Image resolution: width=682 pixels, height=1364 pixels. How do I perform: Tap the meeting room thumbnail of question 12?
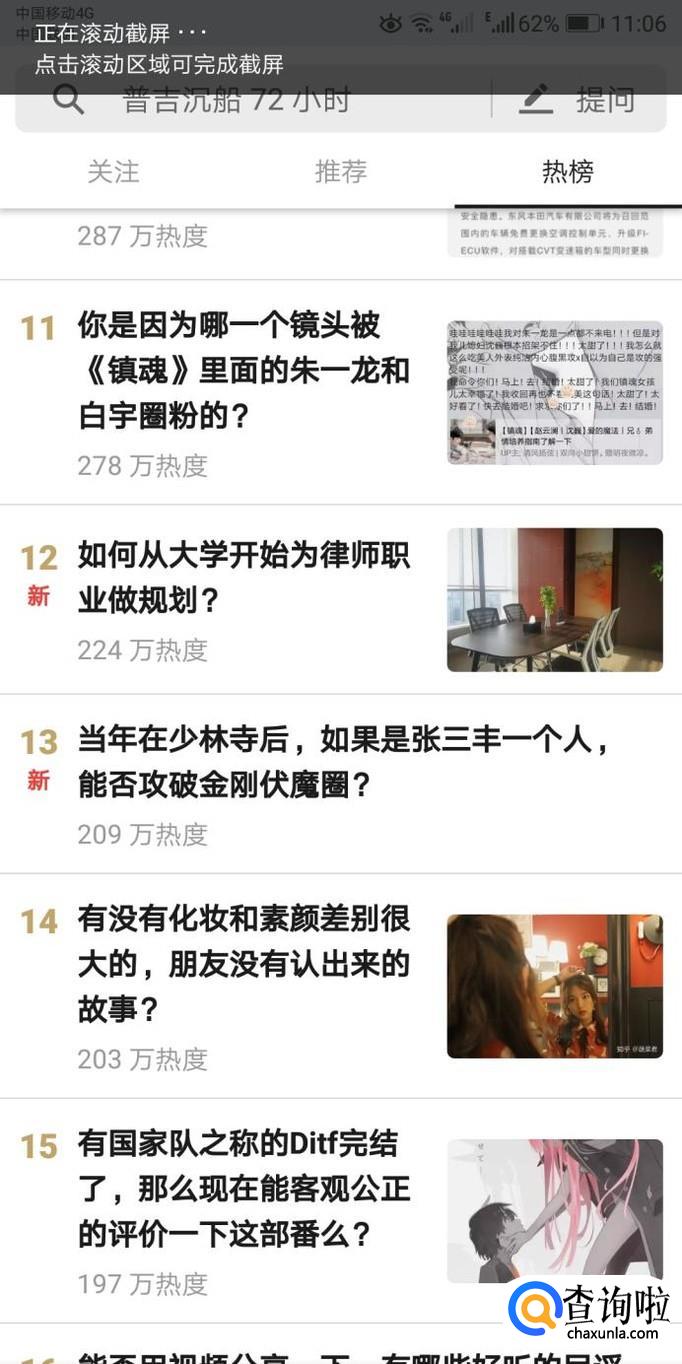[554, 600]
